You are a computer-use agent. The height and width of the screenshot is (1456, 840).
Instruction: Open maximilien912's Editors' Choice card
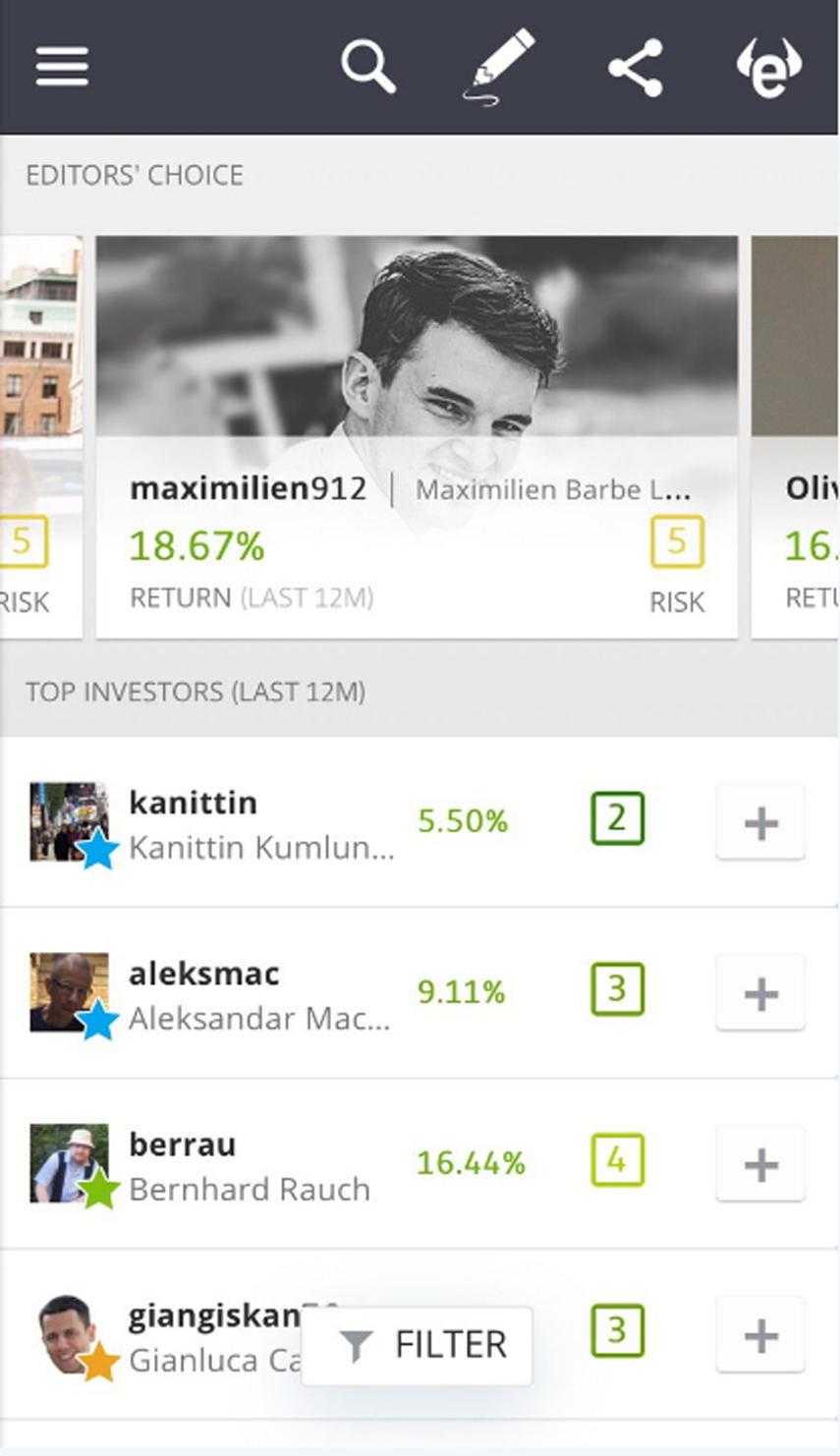pyautogui.click(x=417, y=437)
